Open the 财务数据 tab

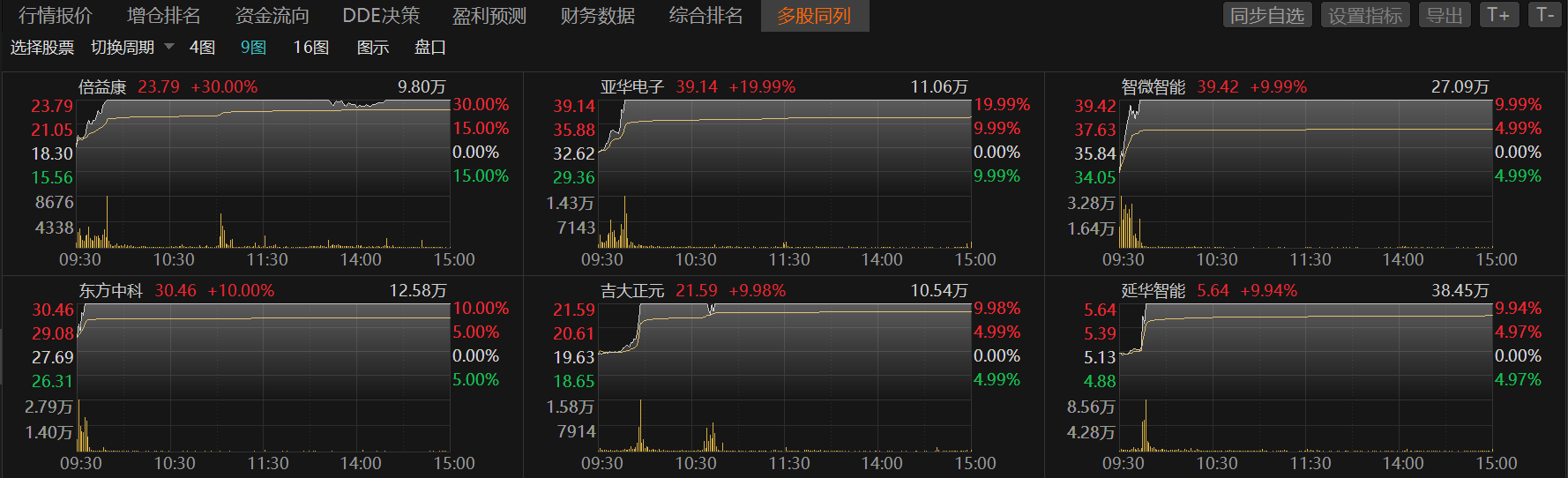[597, 16]
